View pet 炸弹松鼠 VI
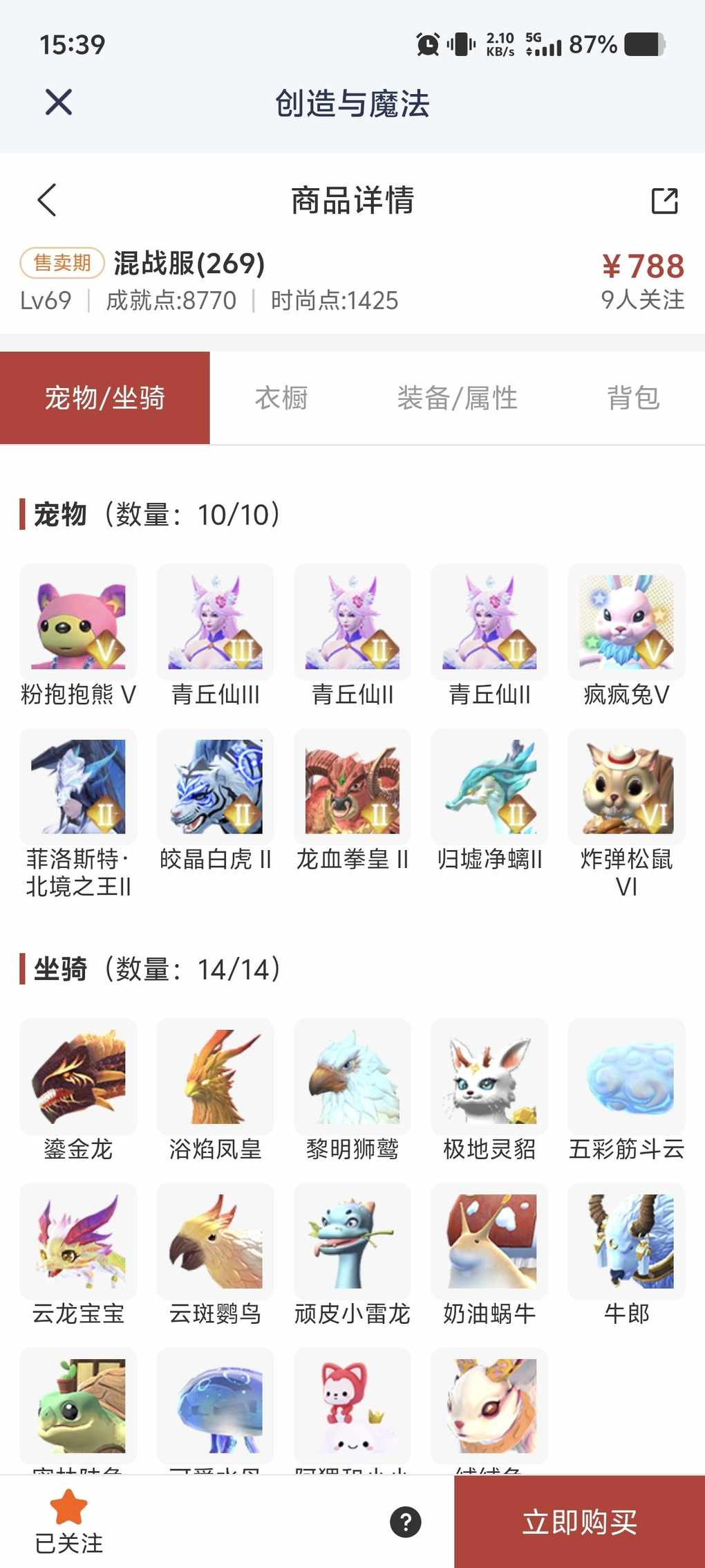The image size is (705, 1568). click(x=626, y=787)
